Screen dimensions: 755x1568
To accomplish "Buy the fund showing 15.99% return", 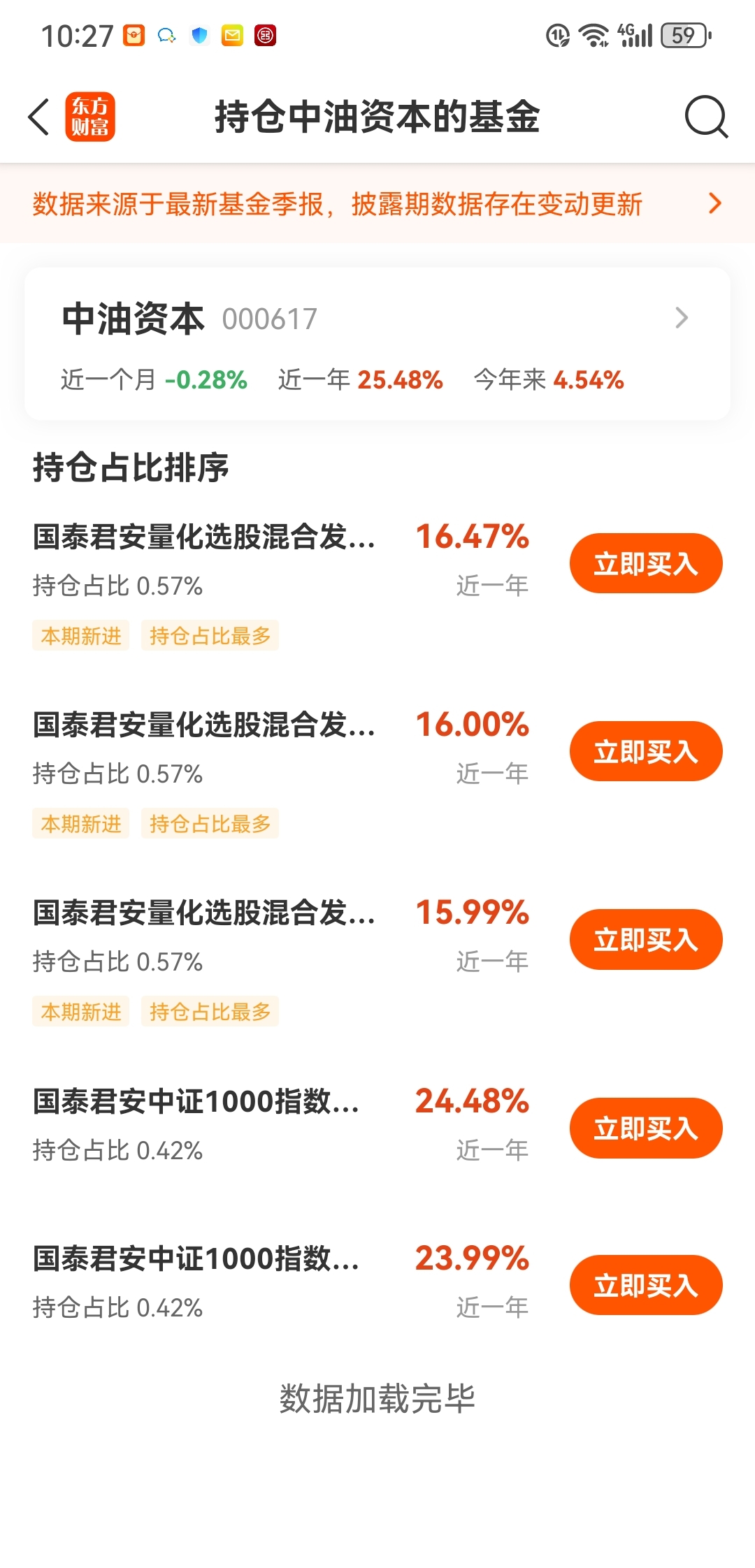I will [x=646, y=939].
